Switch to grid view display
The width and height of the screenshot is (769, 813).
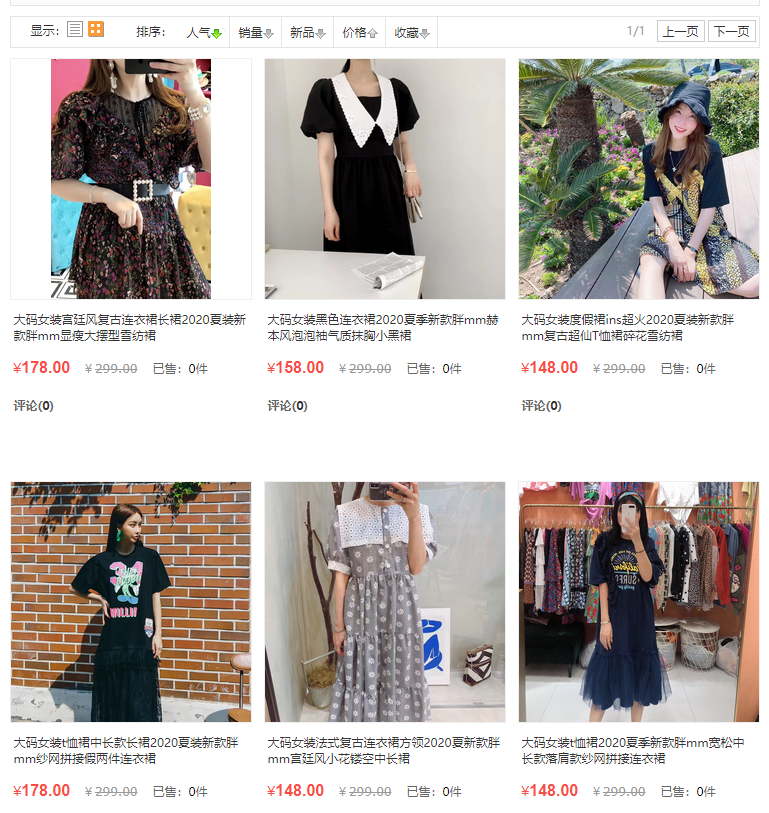tap(96, 30)
